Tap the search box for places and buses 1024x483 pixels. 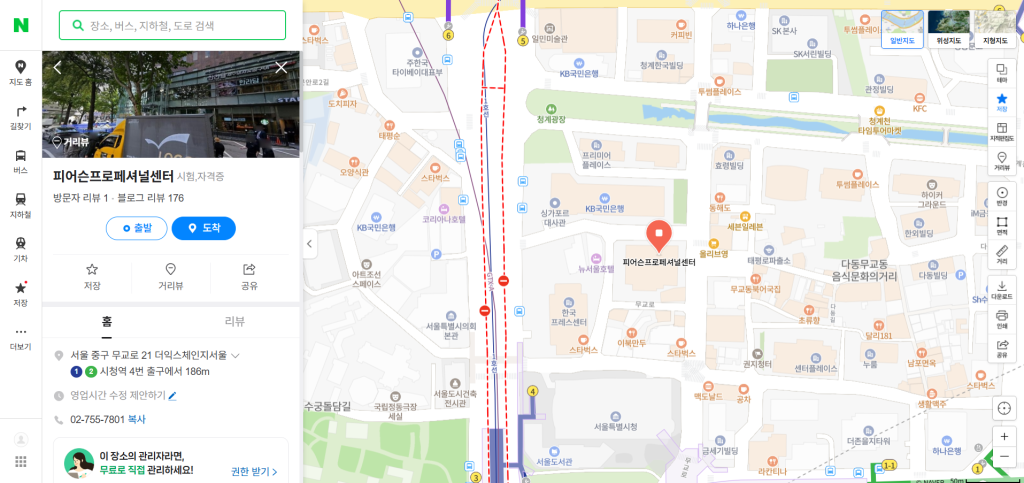tap(172, 25)
